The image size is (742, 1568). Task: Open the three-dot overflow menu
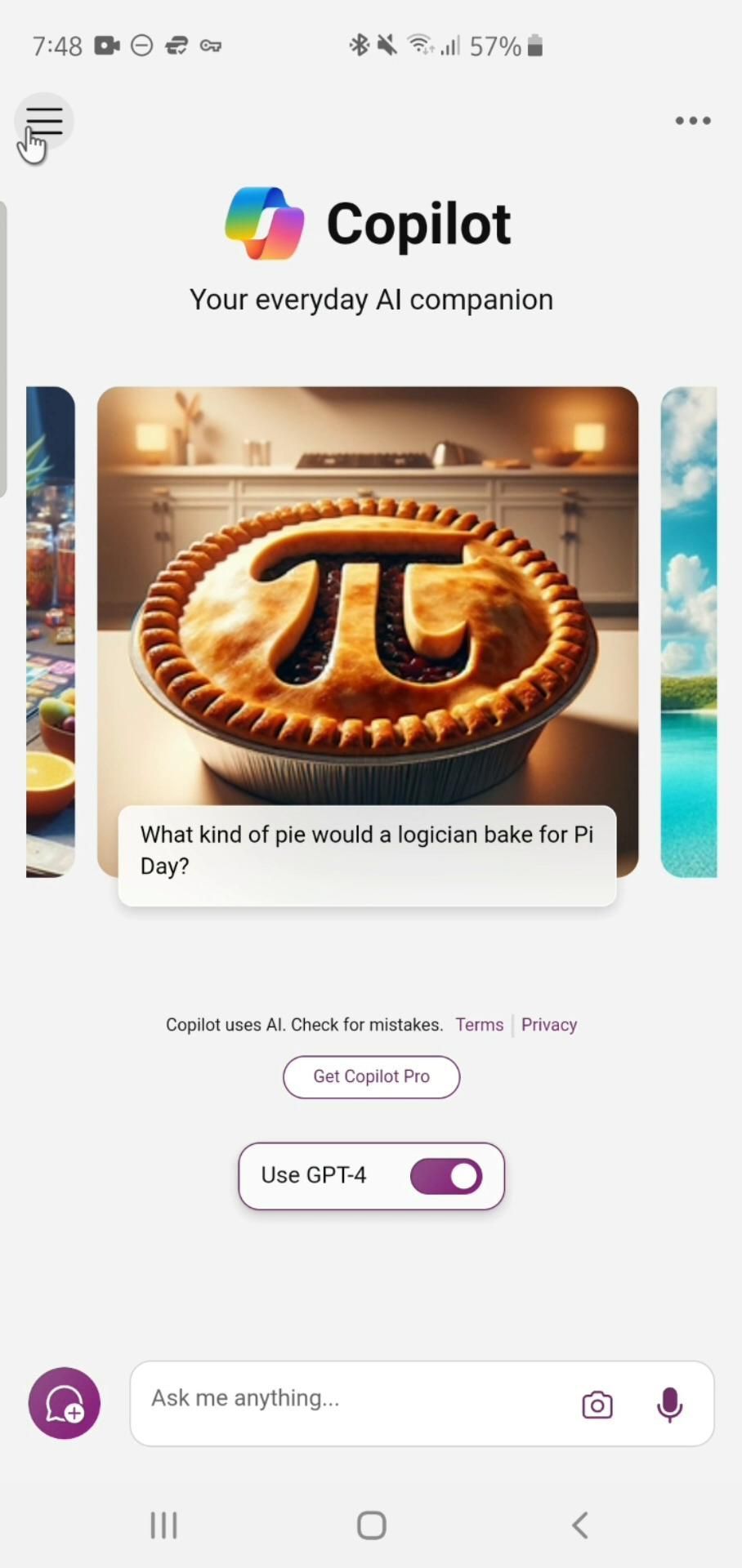(692, 121)
